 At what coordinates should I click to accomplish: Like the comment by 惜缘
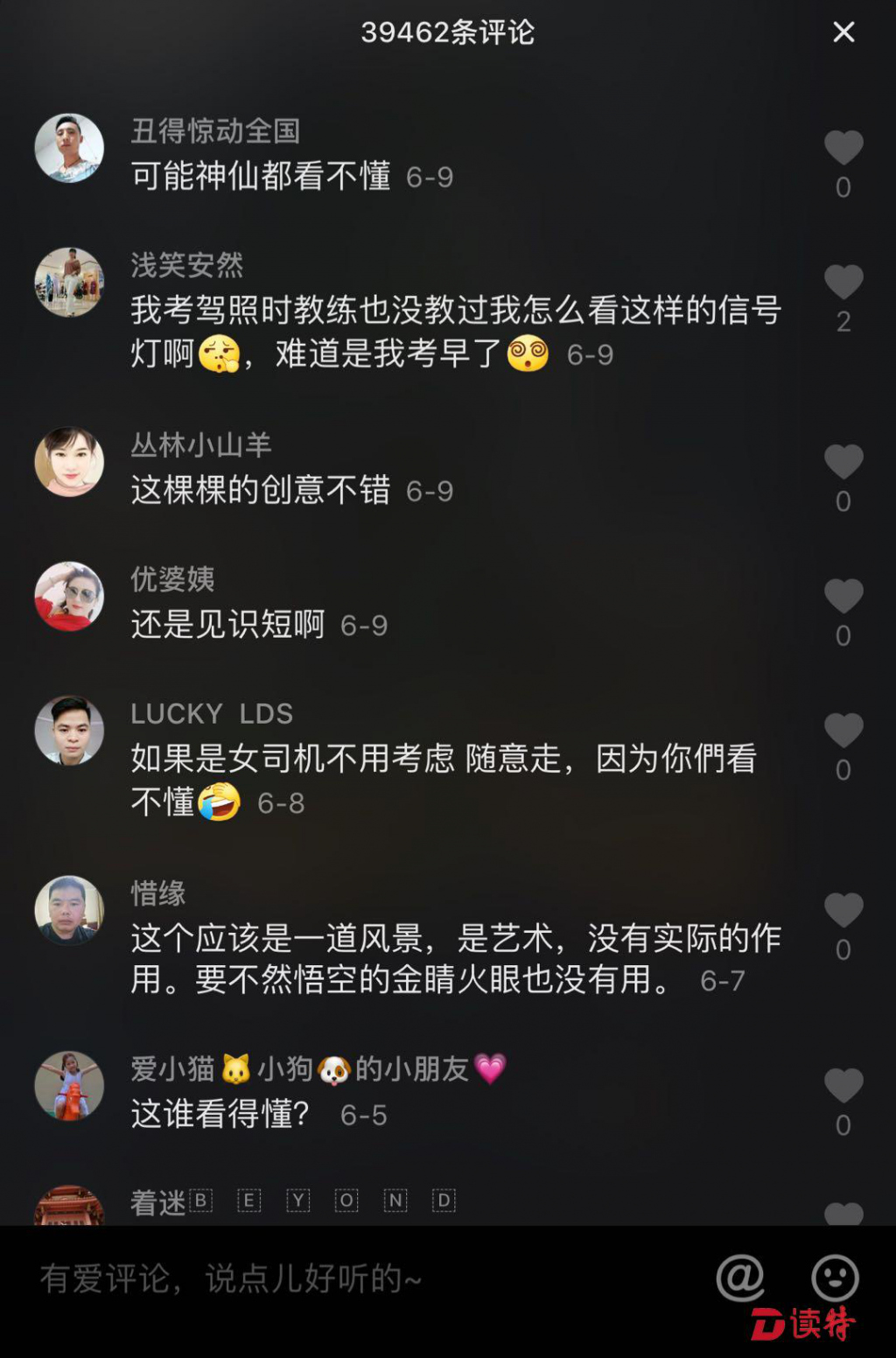(843, 911)
